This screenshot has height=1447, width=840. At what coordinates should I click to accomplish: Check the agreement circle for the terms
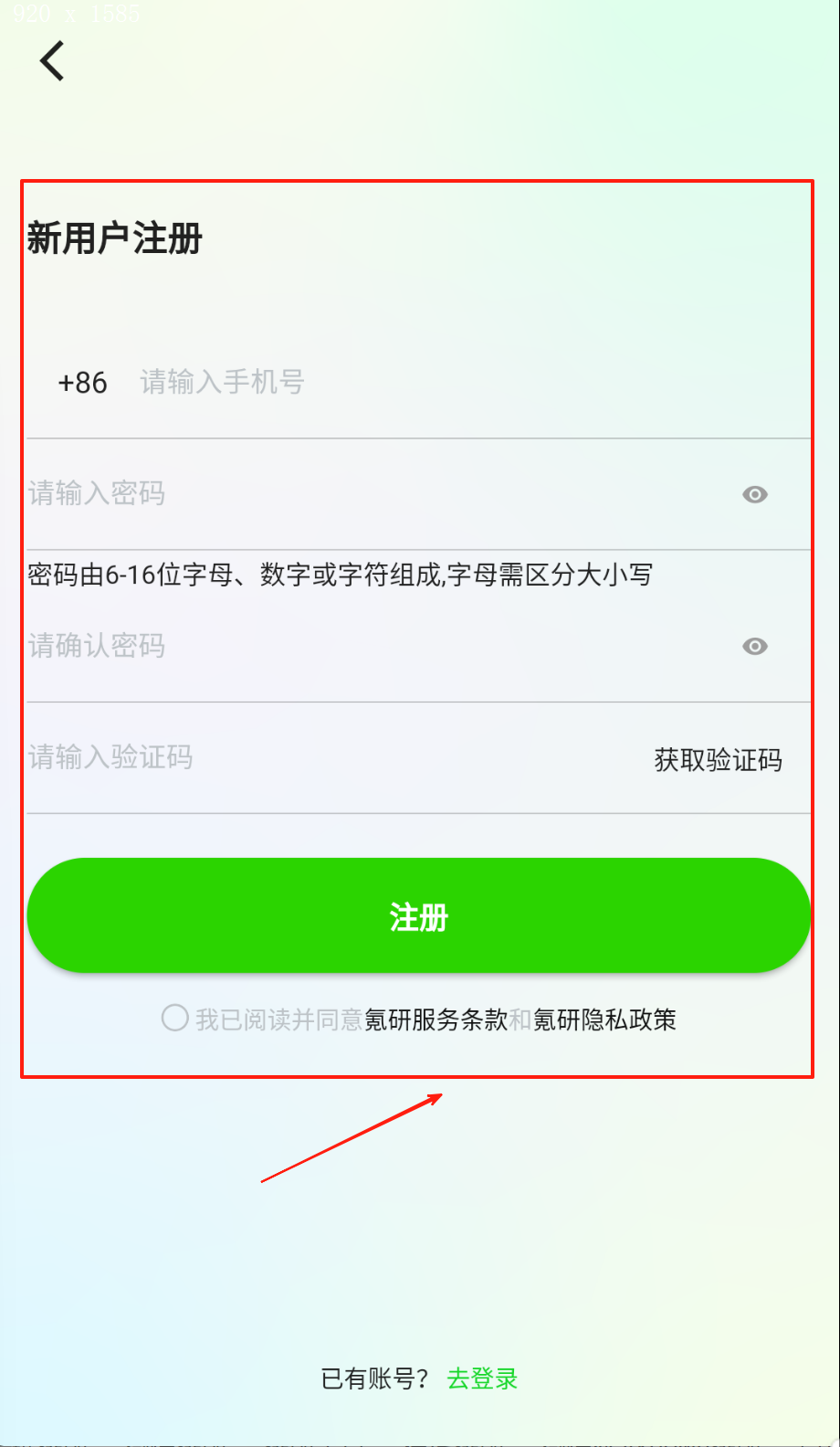[174, 1018]
